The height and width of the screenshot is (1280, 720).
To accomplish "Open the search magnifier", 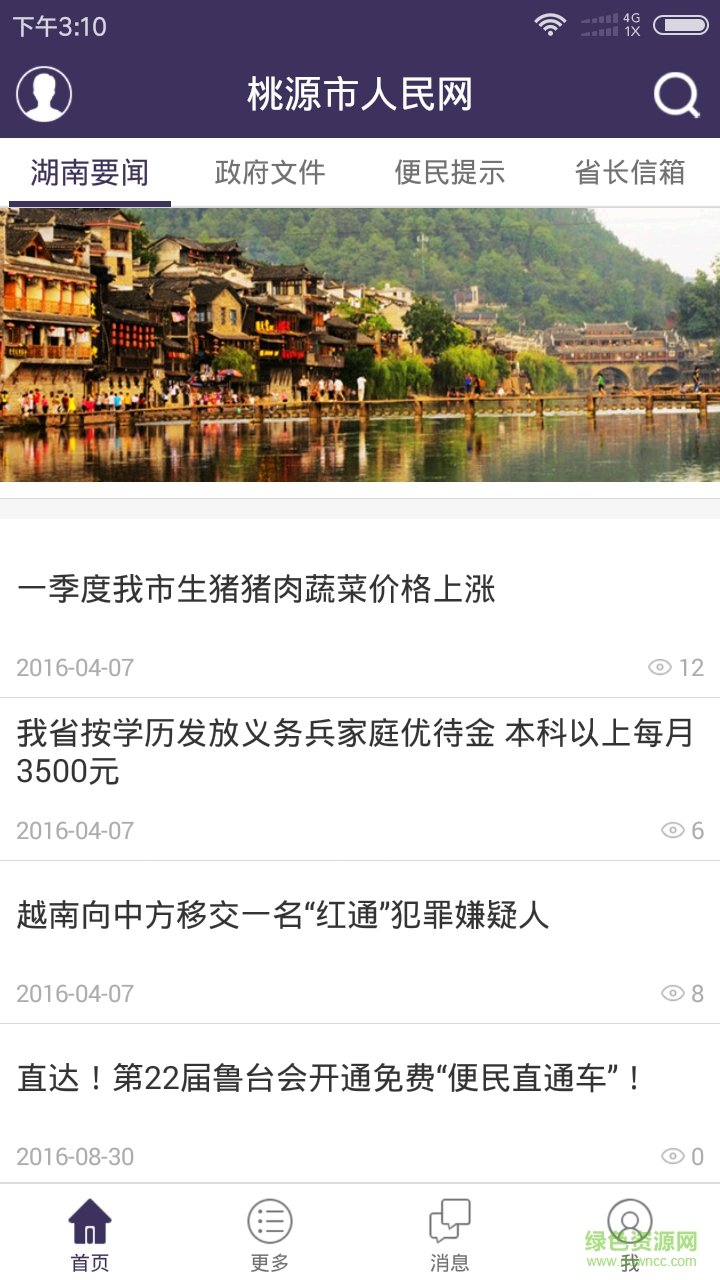I will tap(676, 96).
